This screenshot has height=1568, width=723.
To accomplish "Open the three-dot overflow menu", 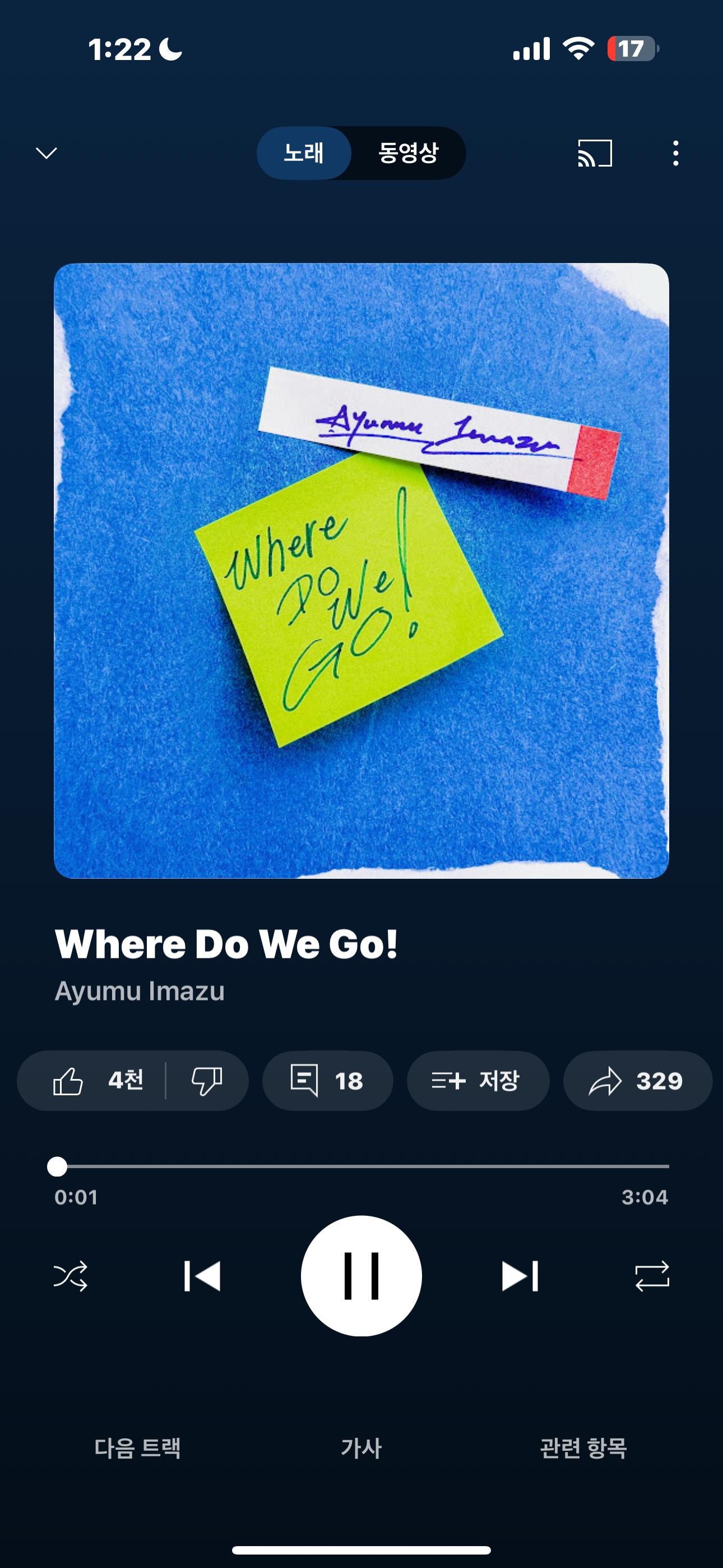I will 675,153.
